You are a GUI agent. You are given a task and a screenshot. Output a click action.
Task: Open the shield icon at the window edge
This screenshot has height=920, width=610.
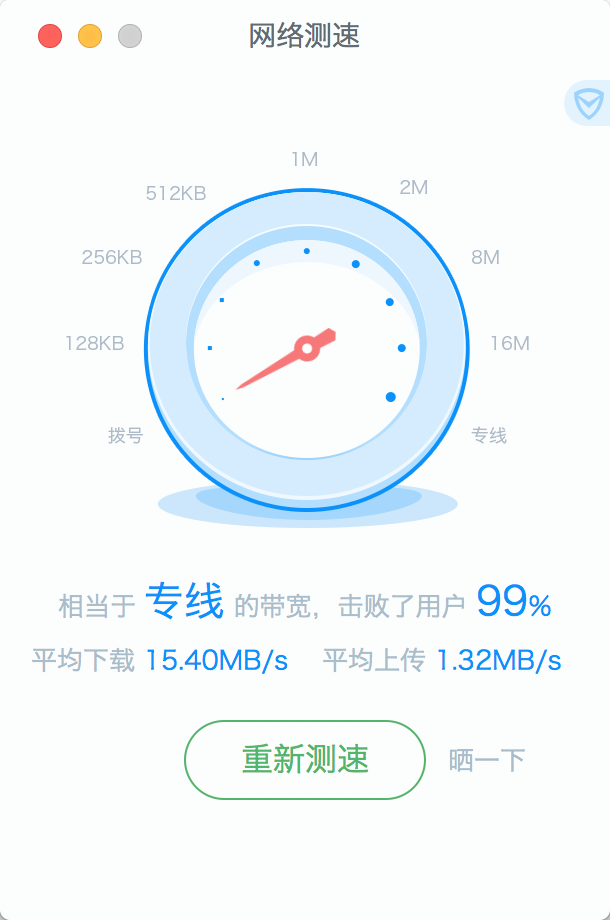589,102
